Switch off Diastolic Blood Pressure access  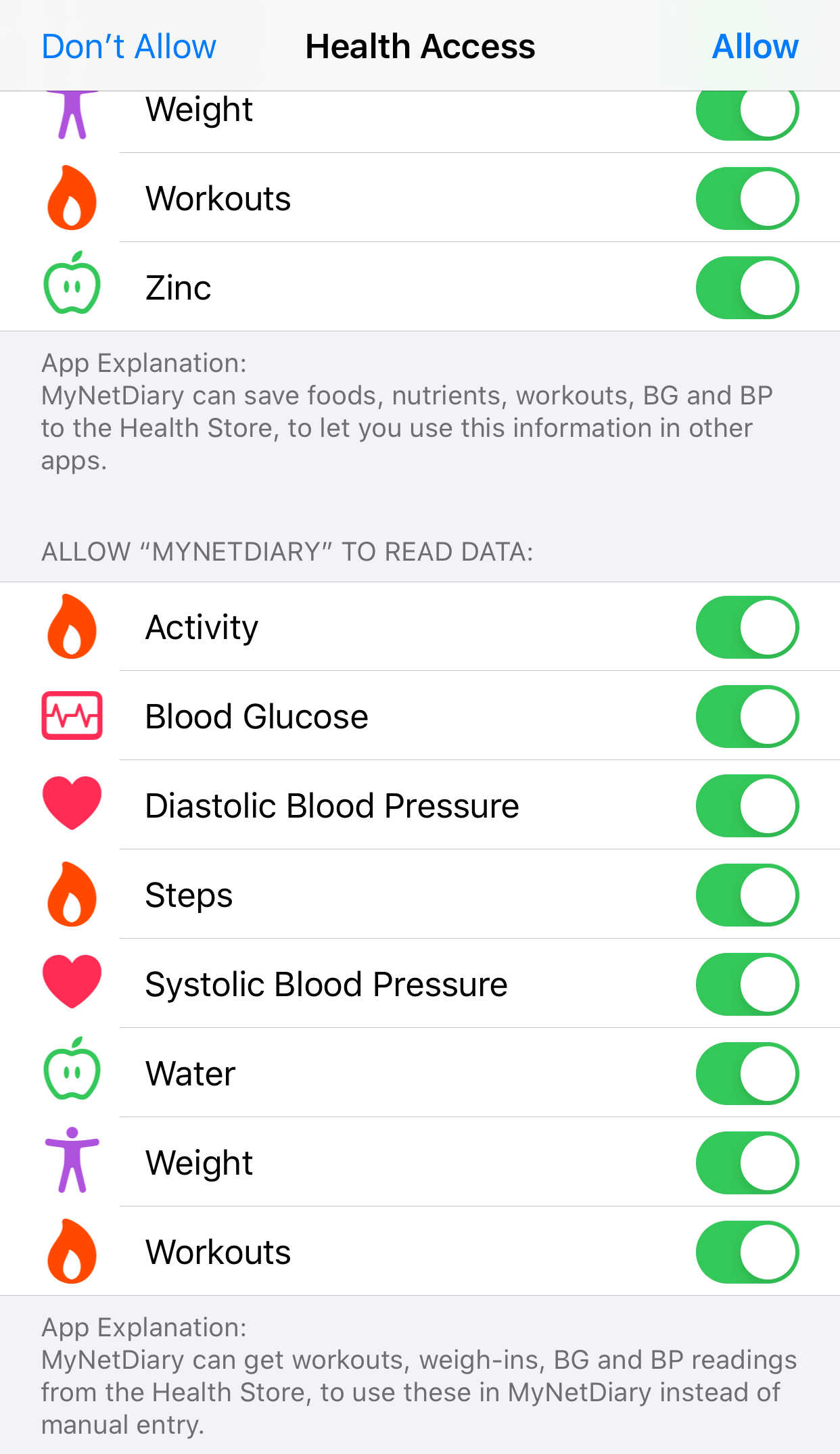pos(747,805)
